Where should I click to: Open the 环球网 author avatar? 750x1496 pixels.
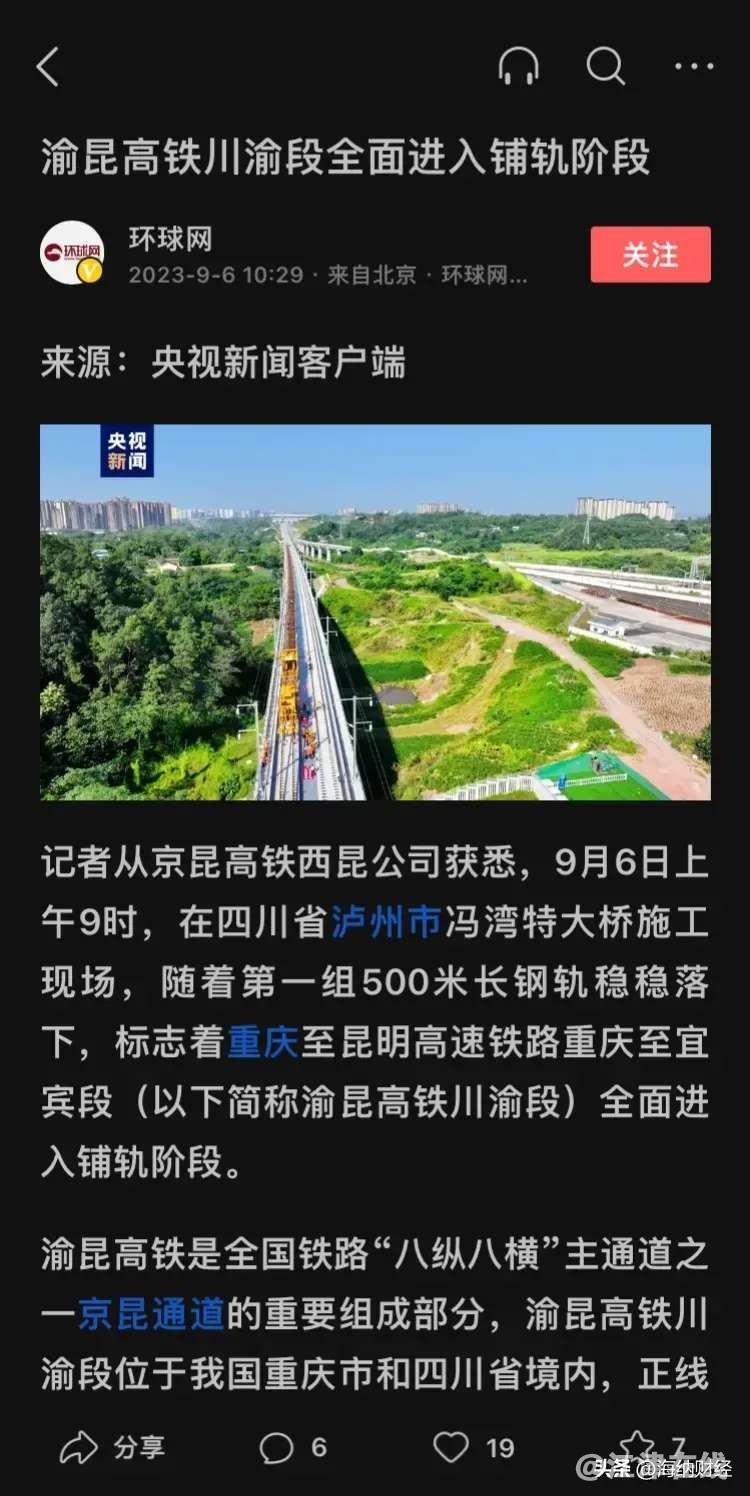pyautogui.click(x=72, y=253)
